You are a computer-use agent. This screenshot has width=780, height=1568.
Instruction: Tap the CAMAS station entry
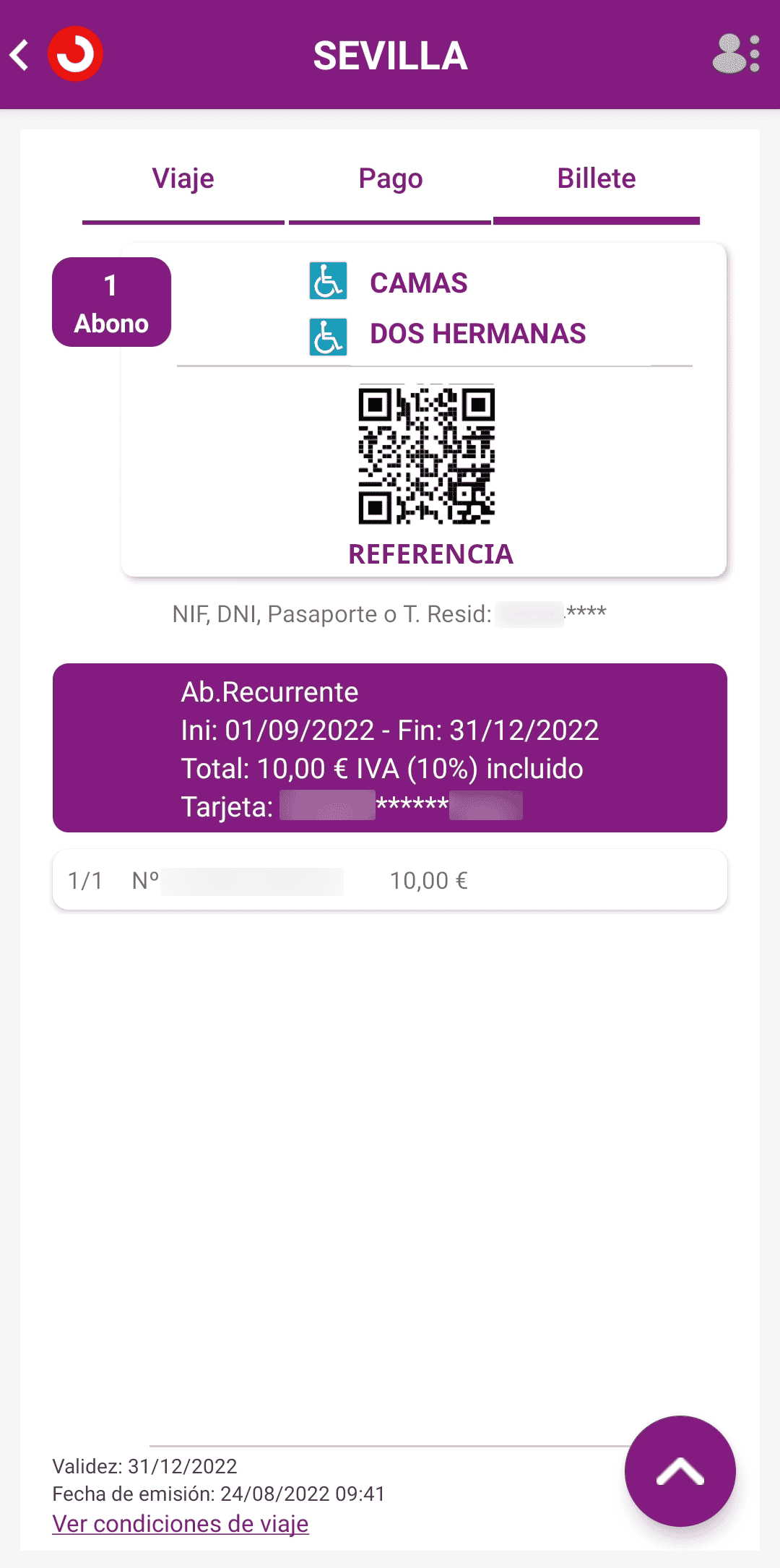tap(418, 284)
